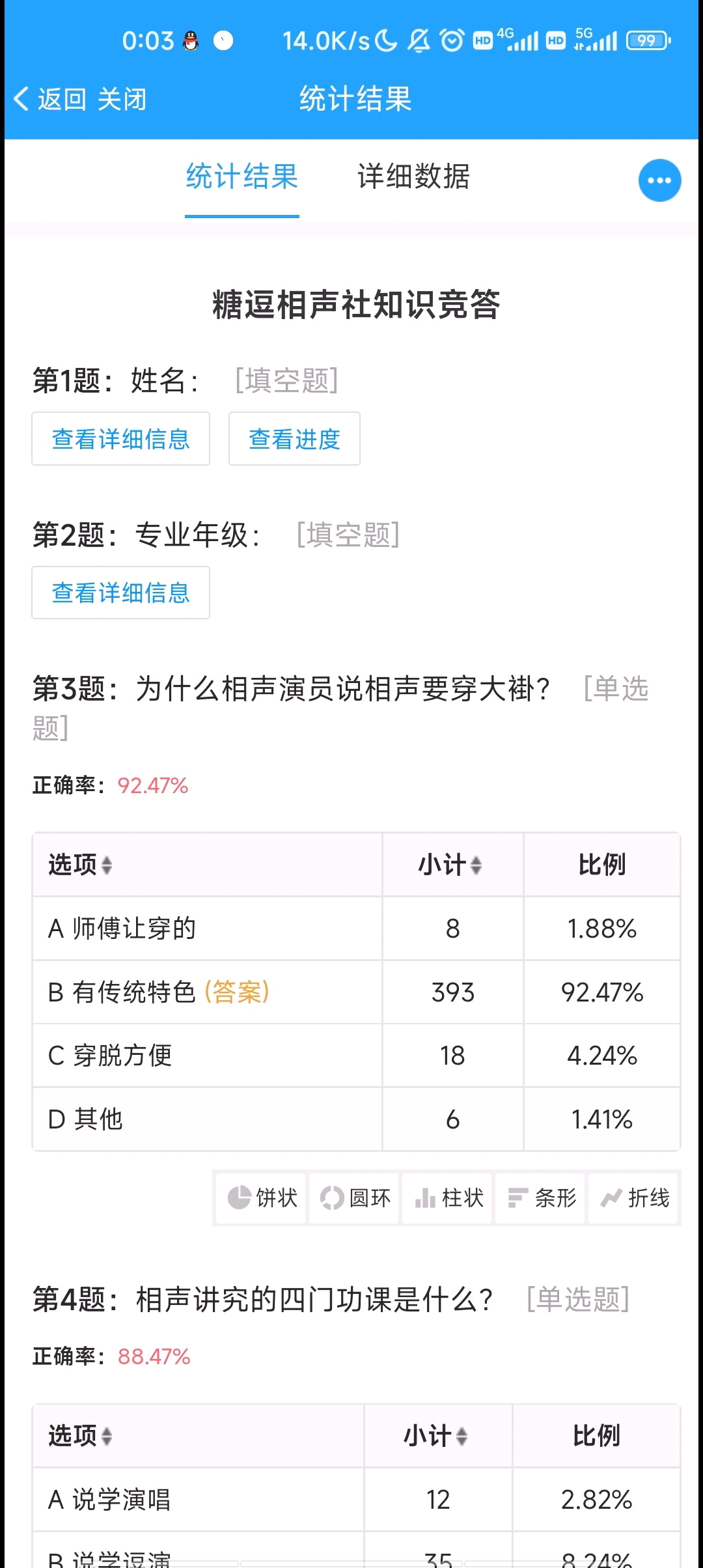Sort question 4 table by 小计
Viewport: 703px width, 1568px height.
tap(436, 1436)
